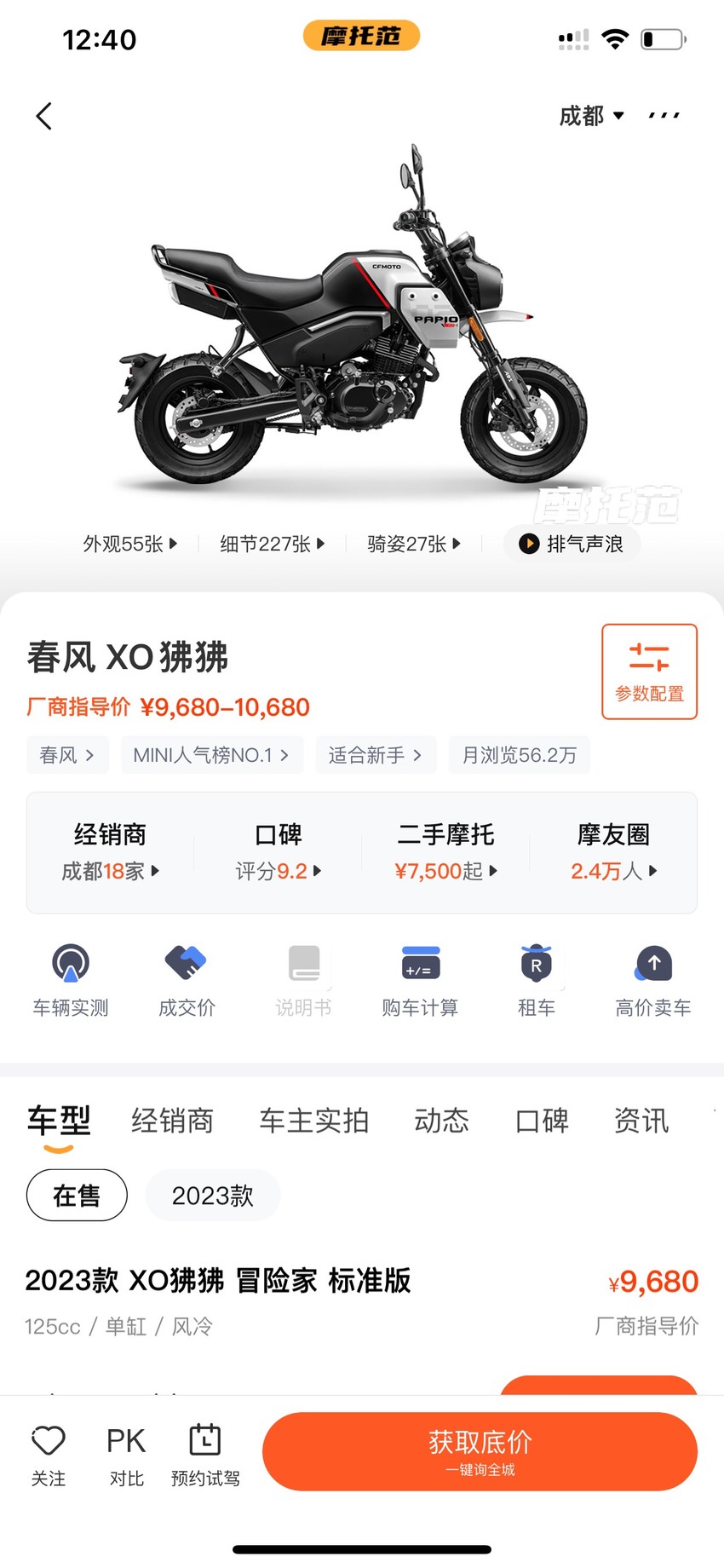Screen dimensions: 724x1568
Task: Play the 排气声浪 exhaust sound
Action: coord(572,544)
